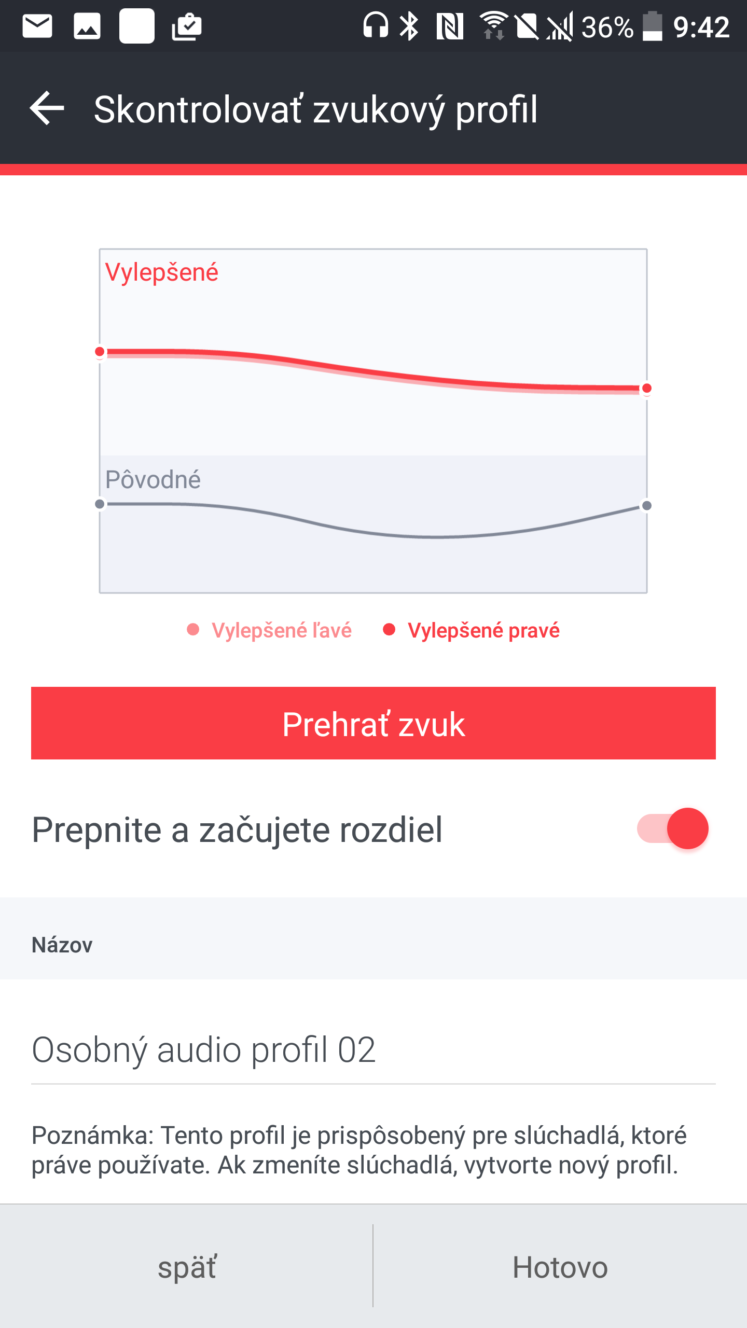Go back using the top arrow
This screenshot has width=747, height=1328.
pos(47,109)
